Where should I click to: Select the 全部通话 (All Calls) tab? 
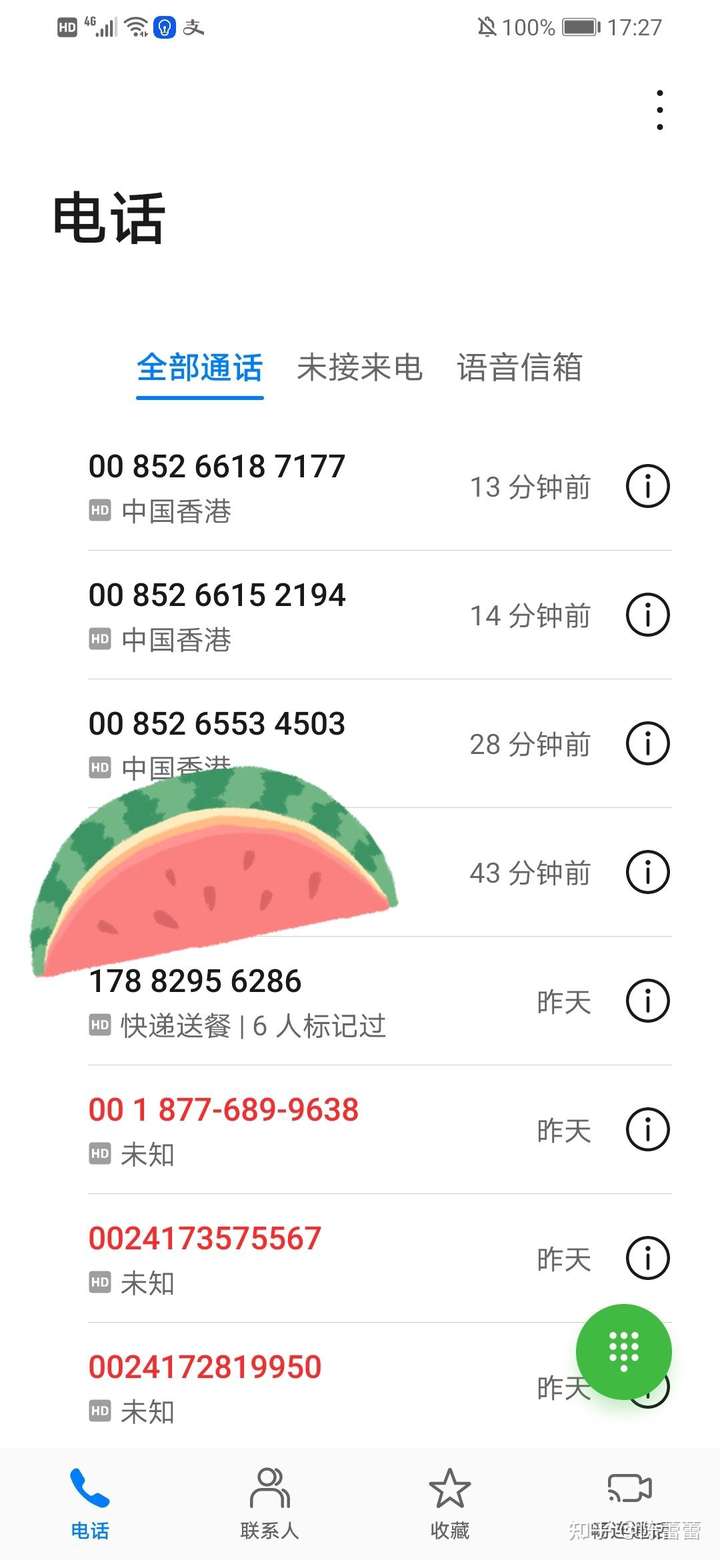(x=199, y=368)
